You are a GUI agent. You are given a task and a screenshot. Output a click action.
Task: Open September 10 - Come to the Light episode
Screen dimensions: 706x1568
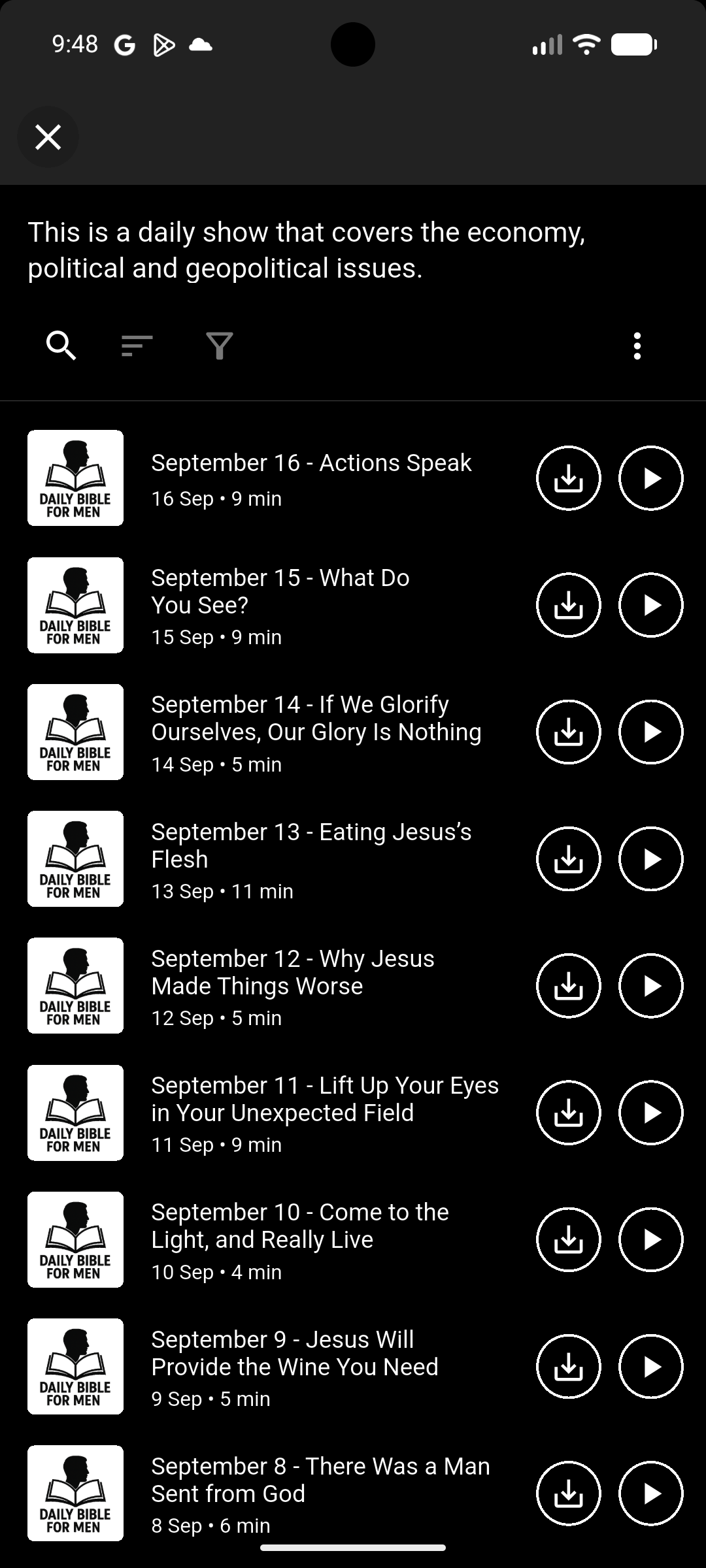coord(300,1226)
